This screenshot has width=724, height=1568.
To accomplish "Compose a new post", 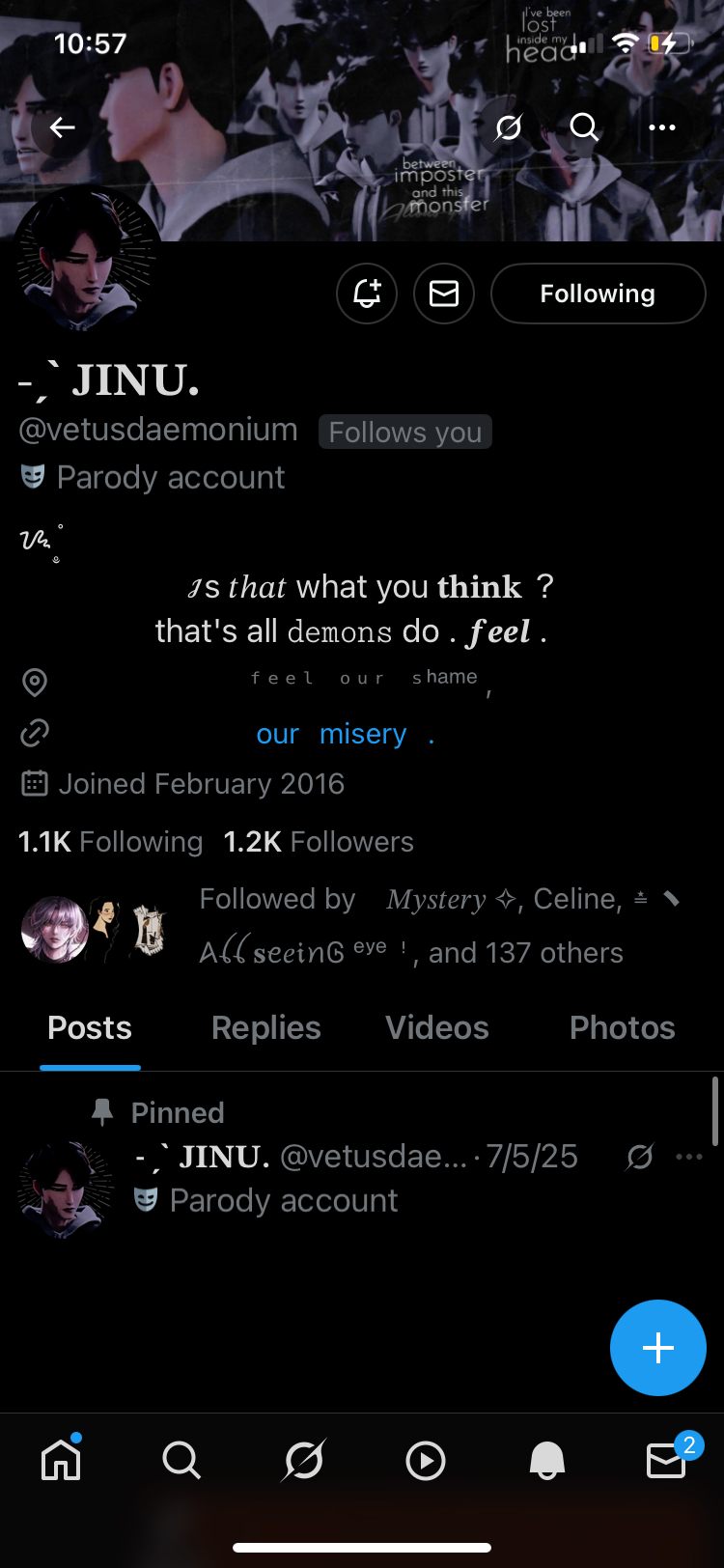I will [x=657, y=1347].
